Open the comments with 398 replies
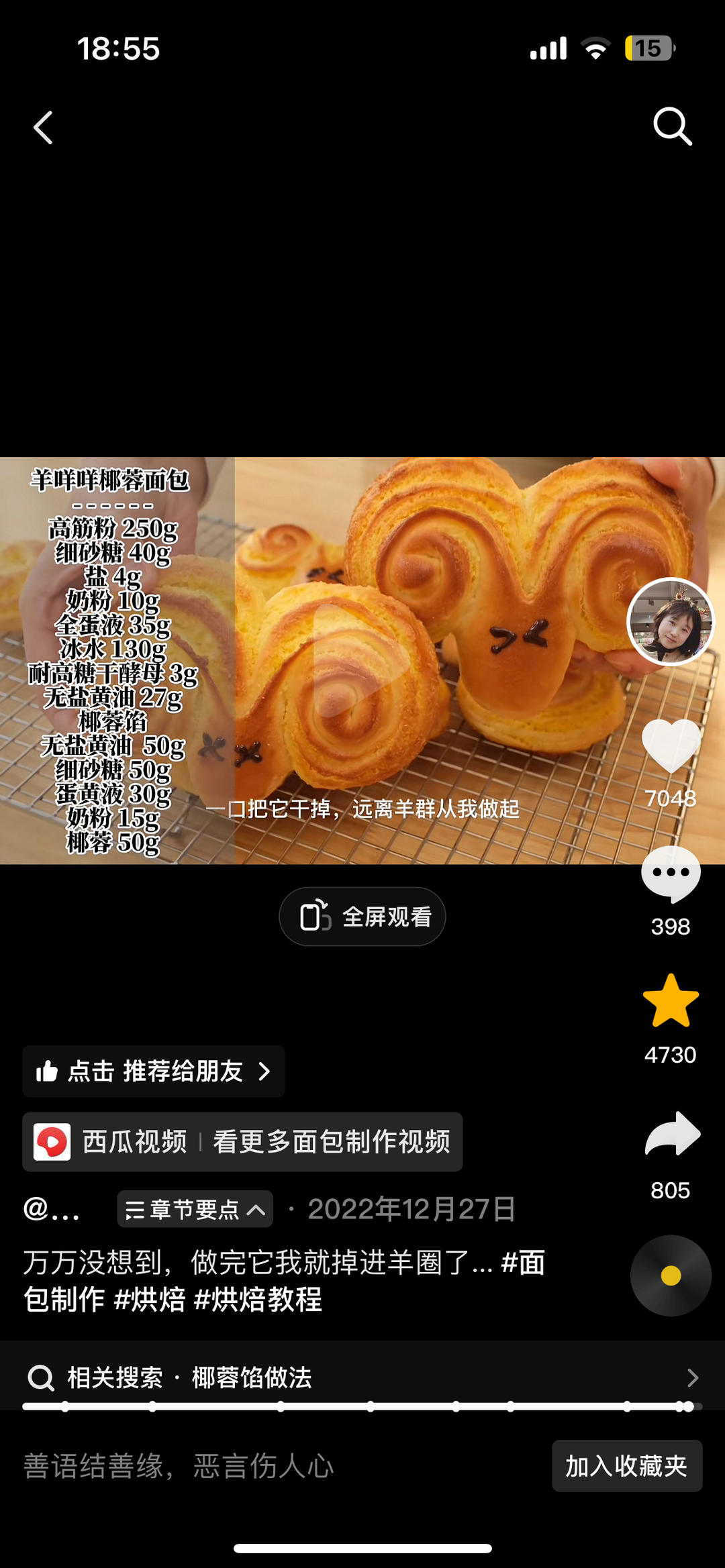Viewport: 725px width, 1568px height. [x=671, y=874]
